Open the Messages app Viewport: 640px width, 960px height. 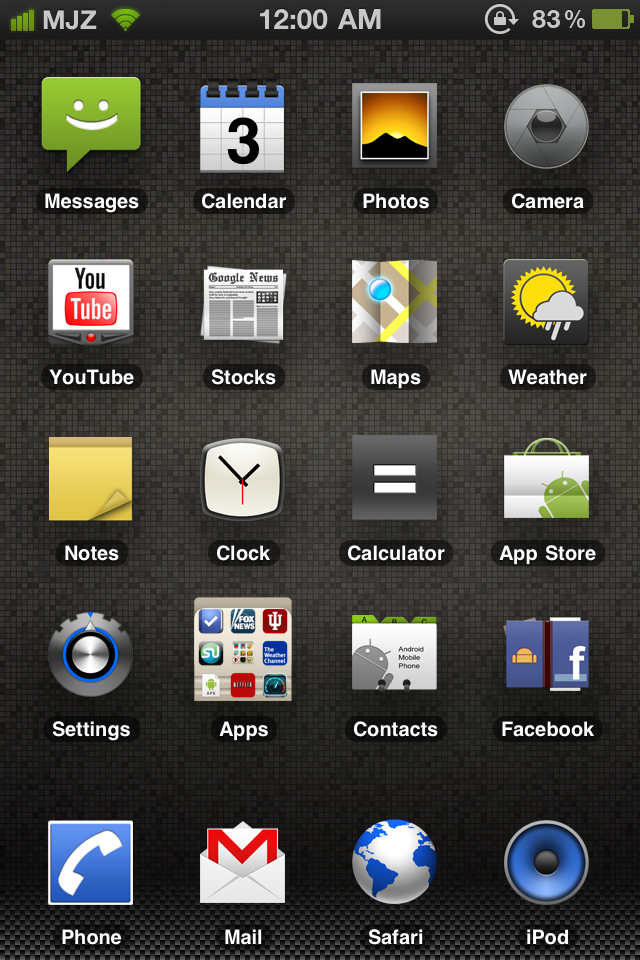pyautogui.click(x=91, y=125)
